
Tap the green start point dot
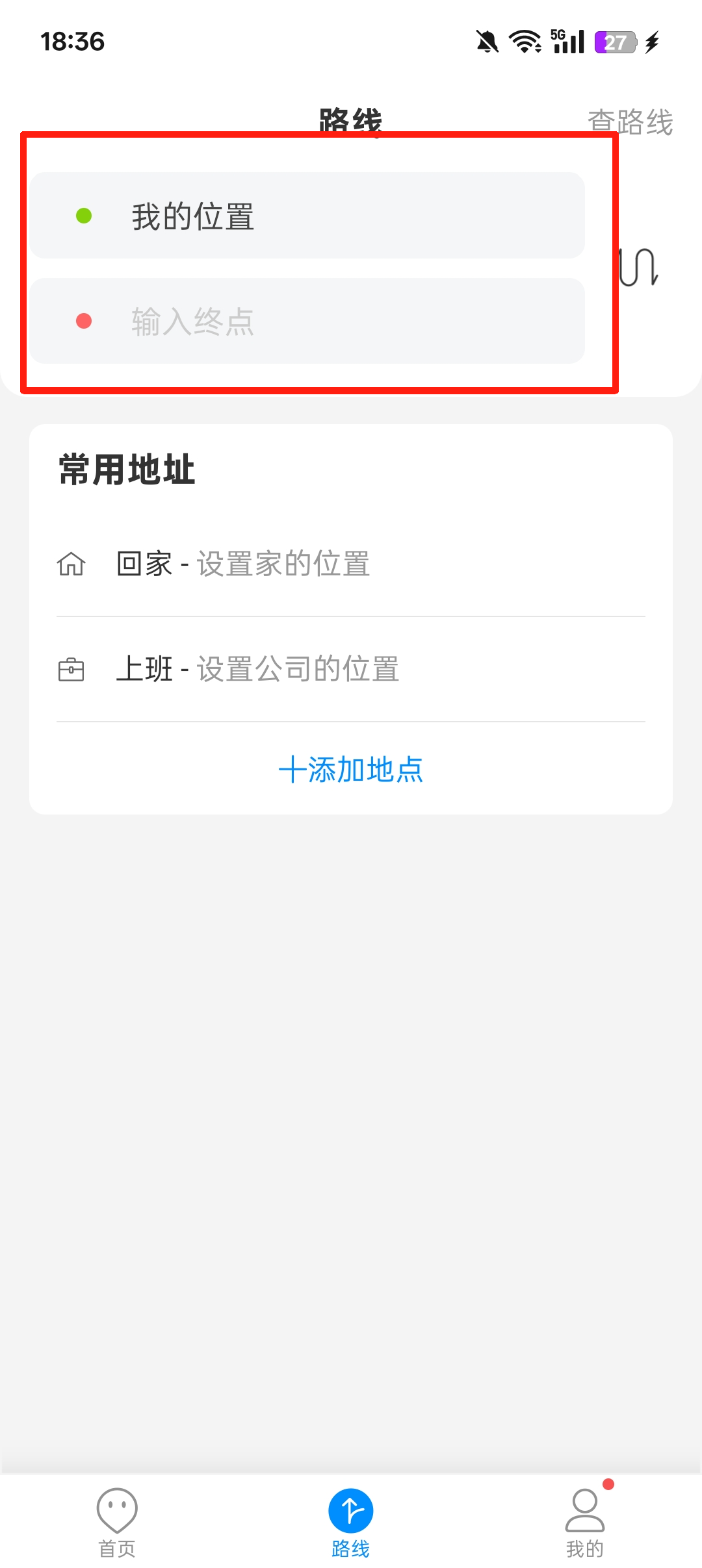click(84, 214)
